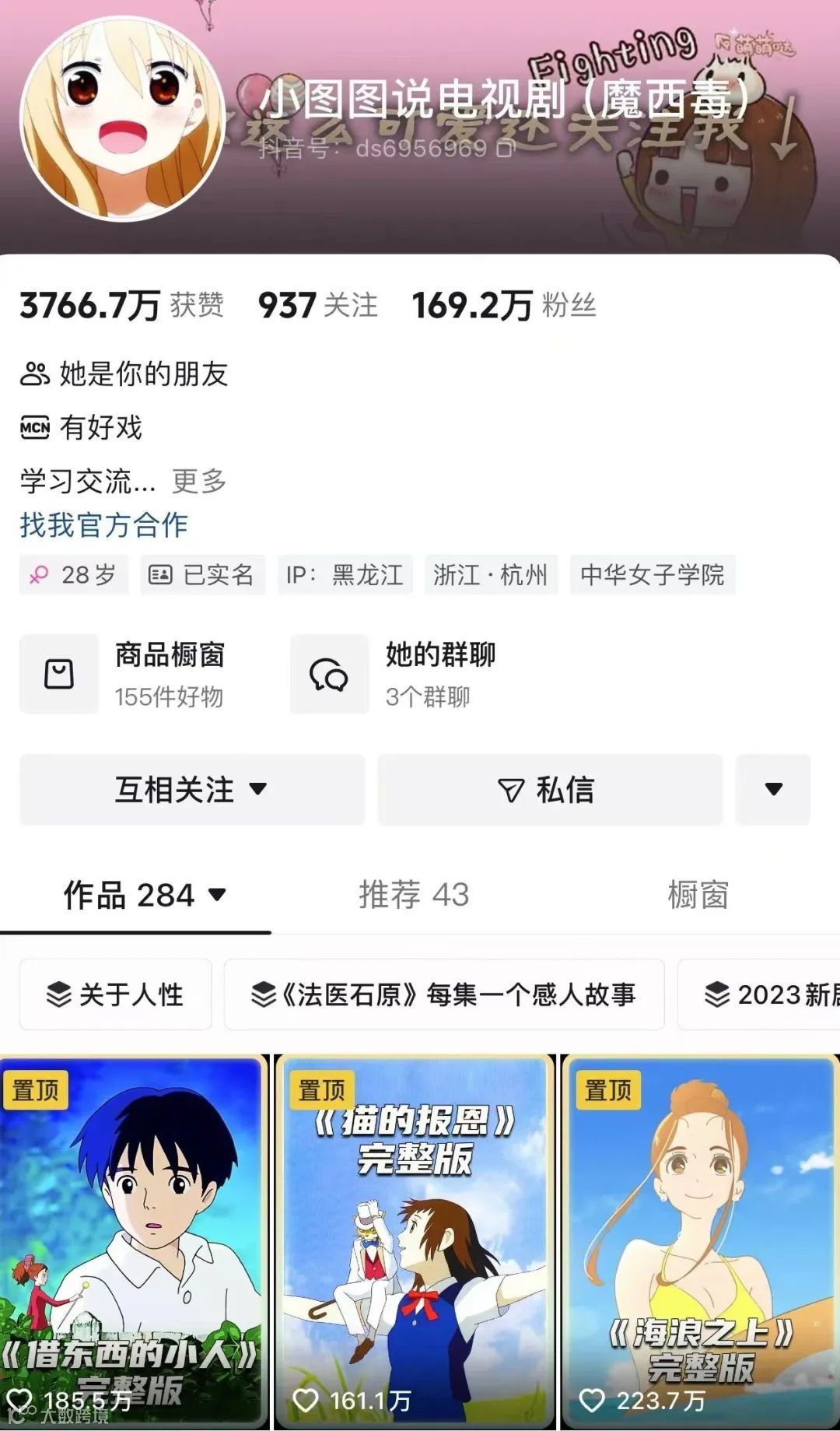Open 她的群聊 via the chat bubble icon
Screen dimensions: 840x1431
coord(330,674)
